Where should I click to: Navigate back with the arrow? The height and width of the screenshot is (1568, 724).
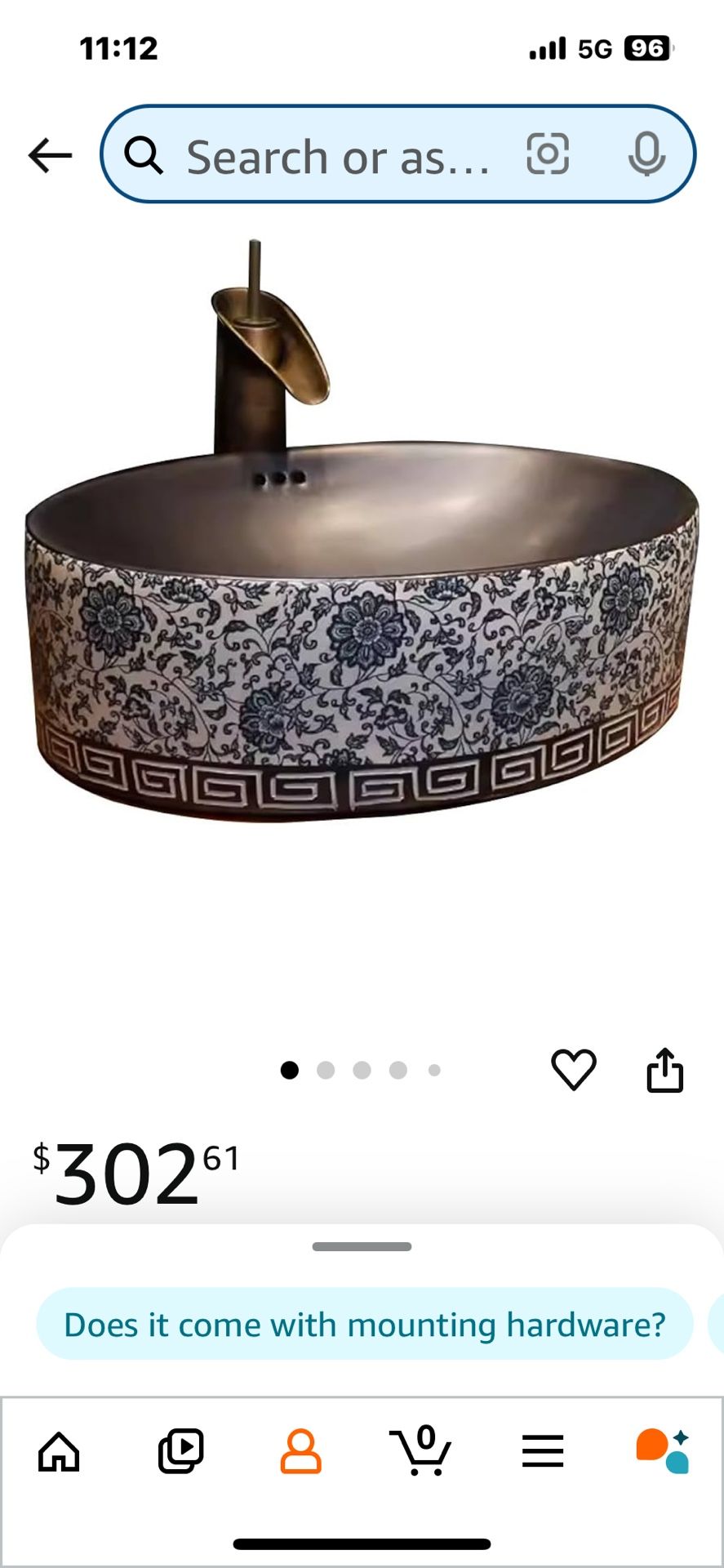pyautogui.click(x=51, y=155)
